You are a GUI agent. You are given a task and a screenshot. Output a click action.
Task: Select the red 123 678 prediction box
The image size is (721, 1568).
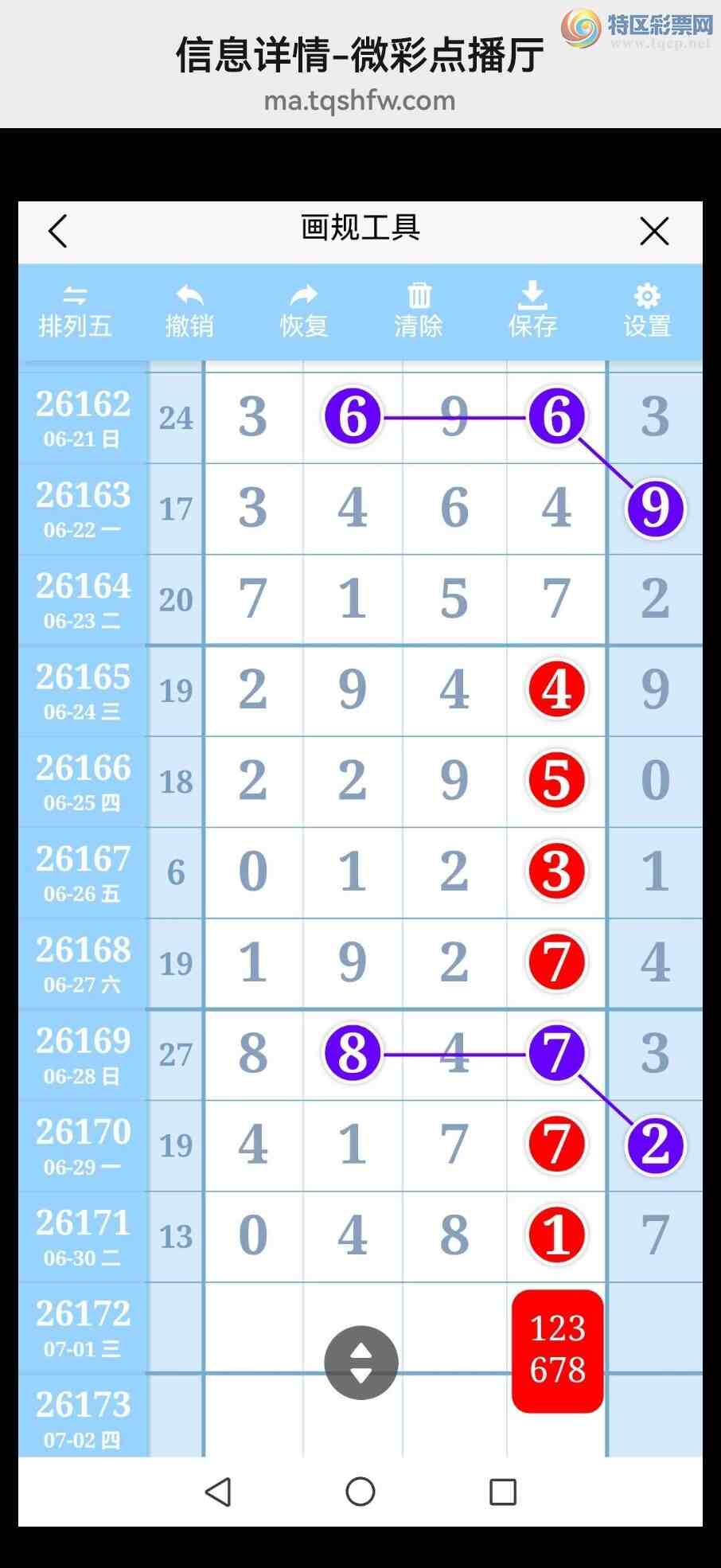pos(558,1352)
